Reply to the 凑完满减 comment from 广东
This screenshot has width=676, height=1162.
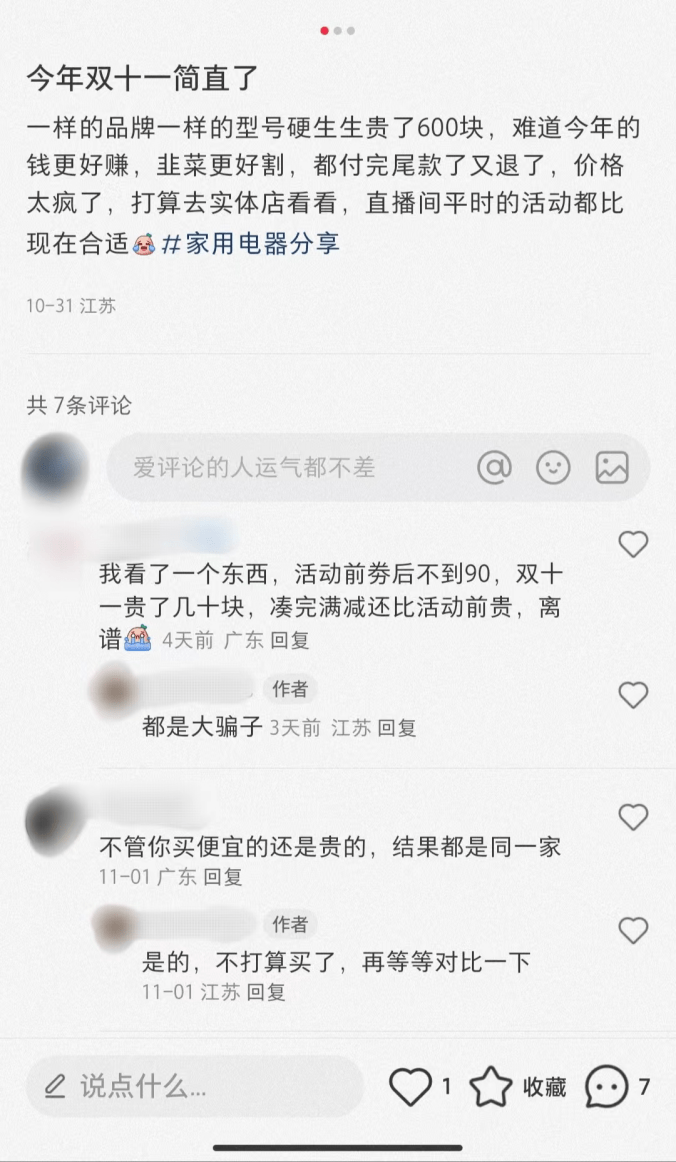click(x=290, y=640)
